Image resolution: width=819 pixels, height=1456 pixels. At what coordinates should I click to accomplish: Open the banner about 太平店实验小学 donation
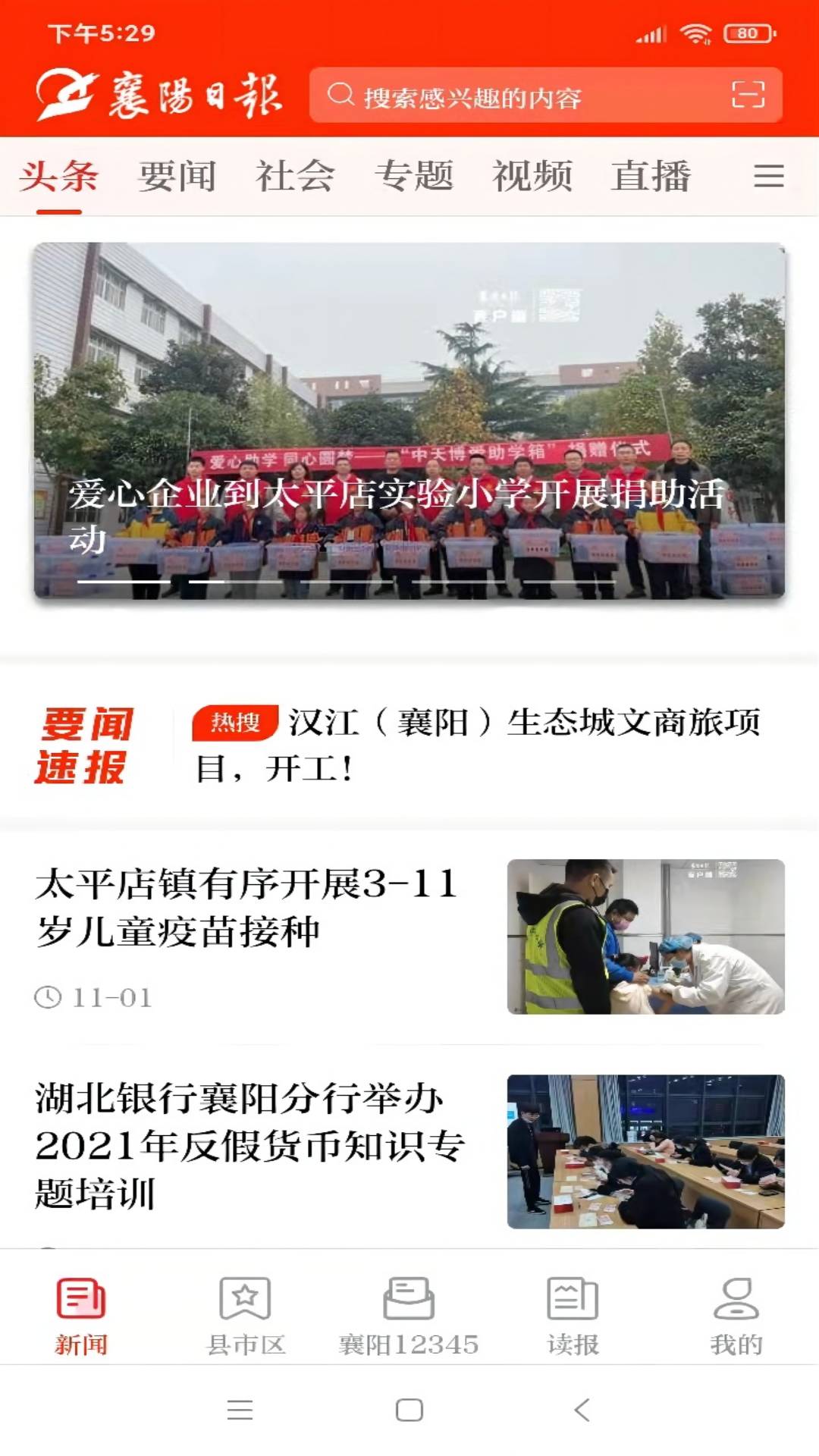coord(409,421)
